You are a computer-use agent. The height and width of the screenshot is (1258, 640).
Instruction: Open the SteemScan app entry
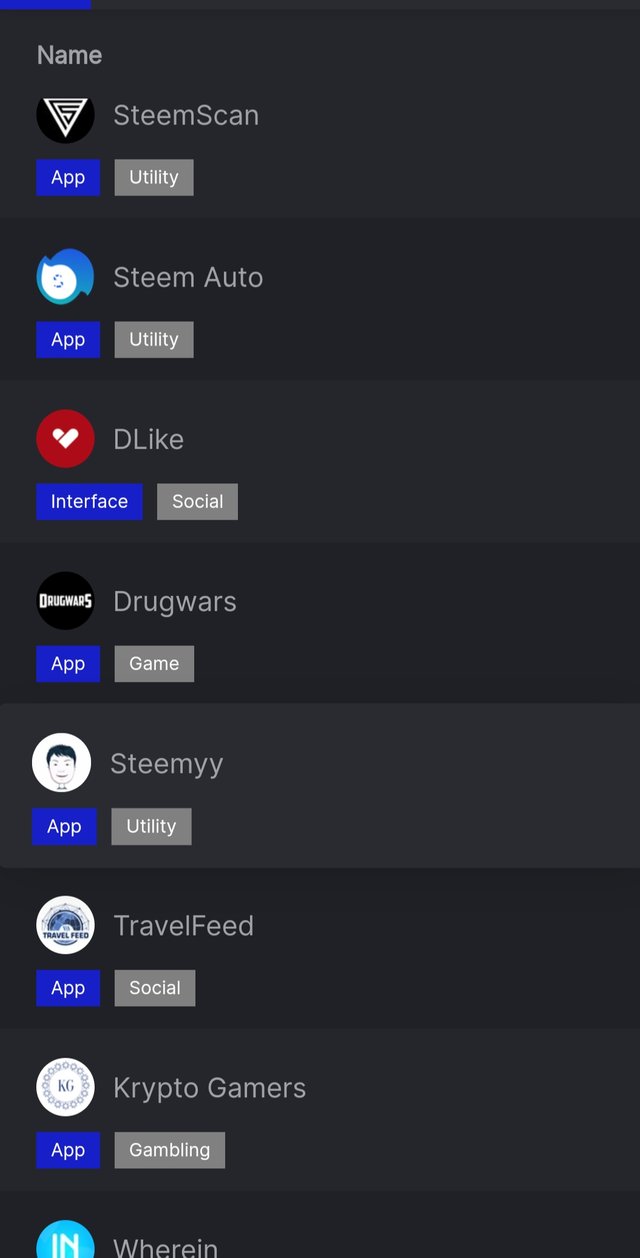[x=186, y=116]
